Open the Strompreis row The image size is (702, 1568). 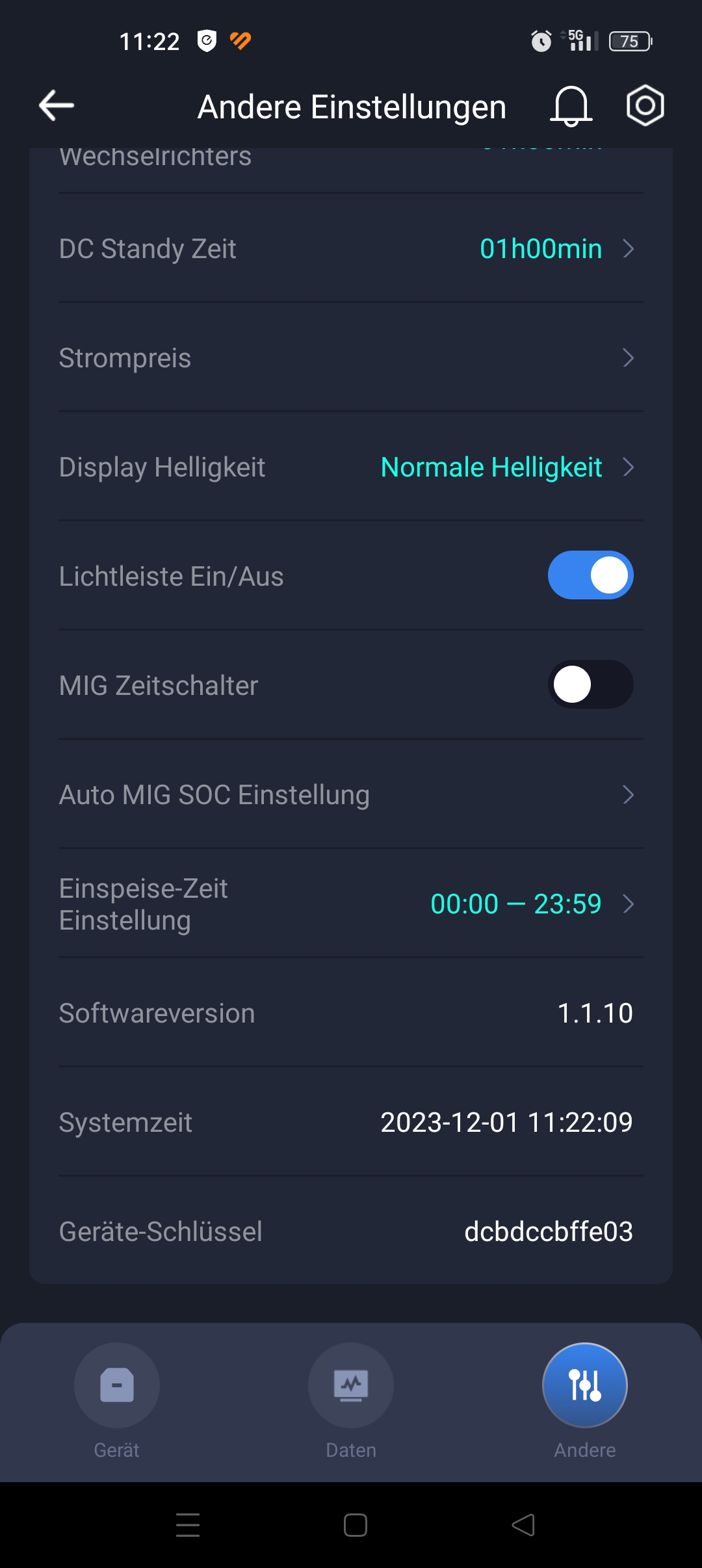tap(351, 358)
